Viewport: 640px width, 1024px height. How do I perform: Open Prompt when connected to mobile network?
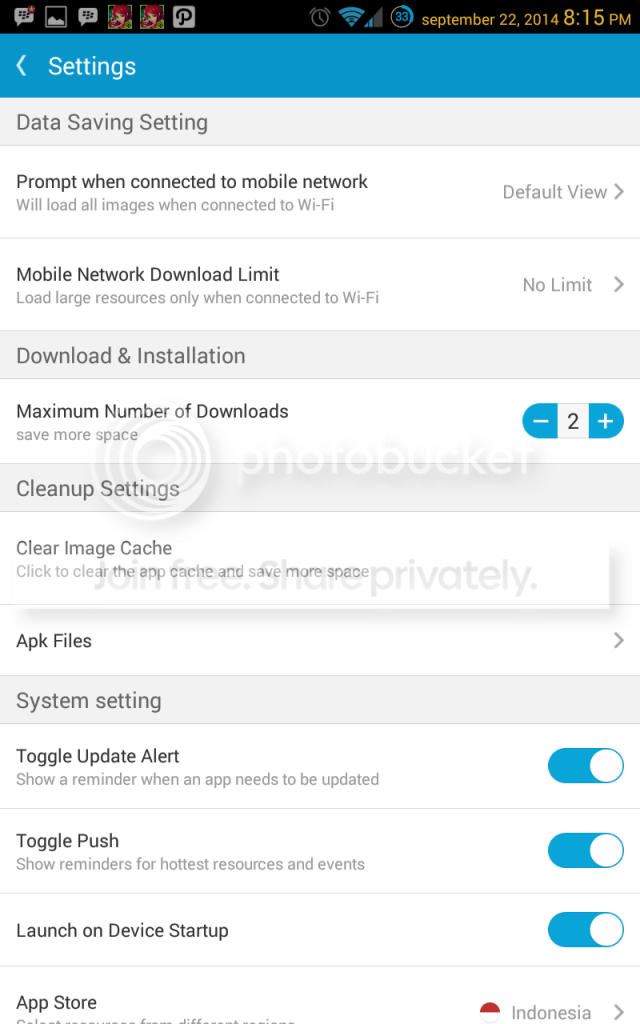coord(320,192)
